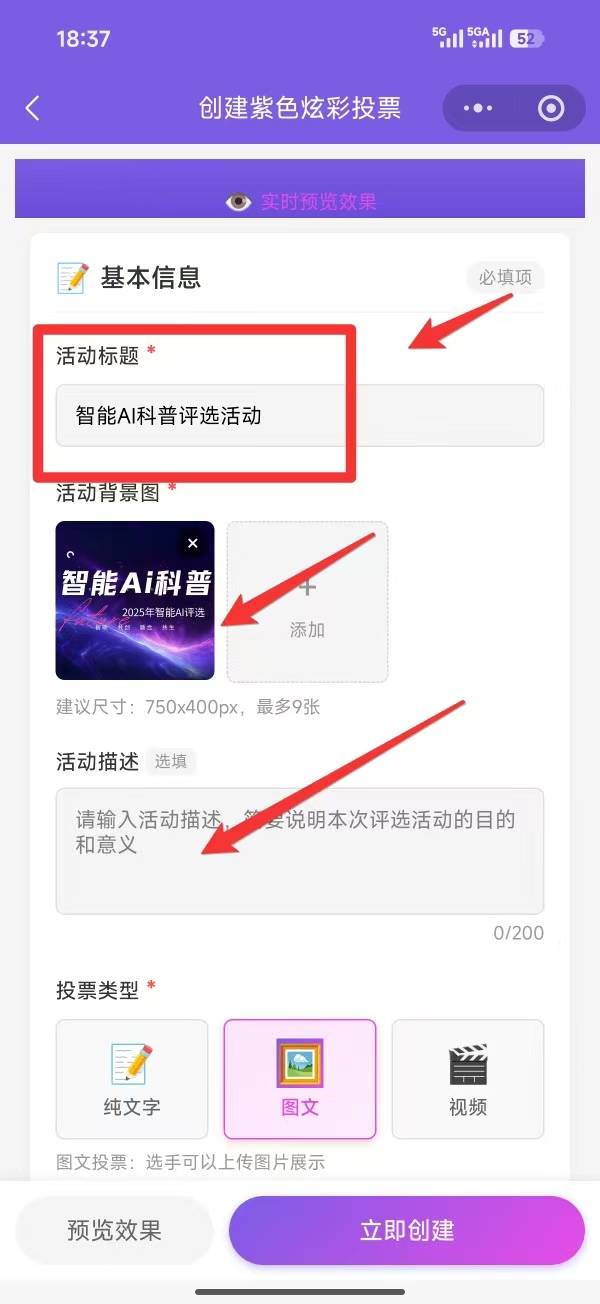Open the mini program three-dot menu

point(478,109)
